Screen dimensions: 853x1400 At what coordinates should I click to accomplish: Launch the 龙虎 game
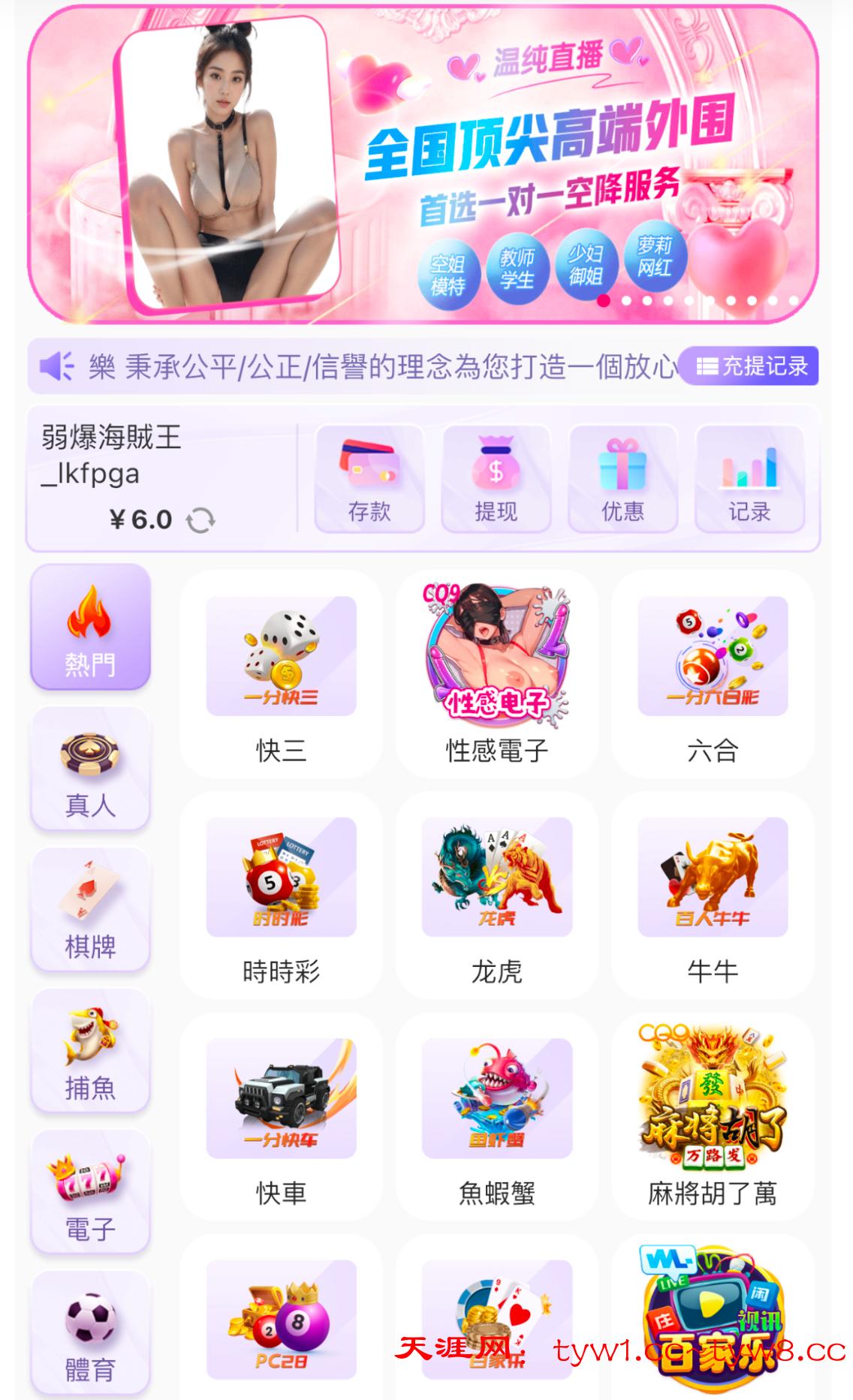point(496,895)
